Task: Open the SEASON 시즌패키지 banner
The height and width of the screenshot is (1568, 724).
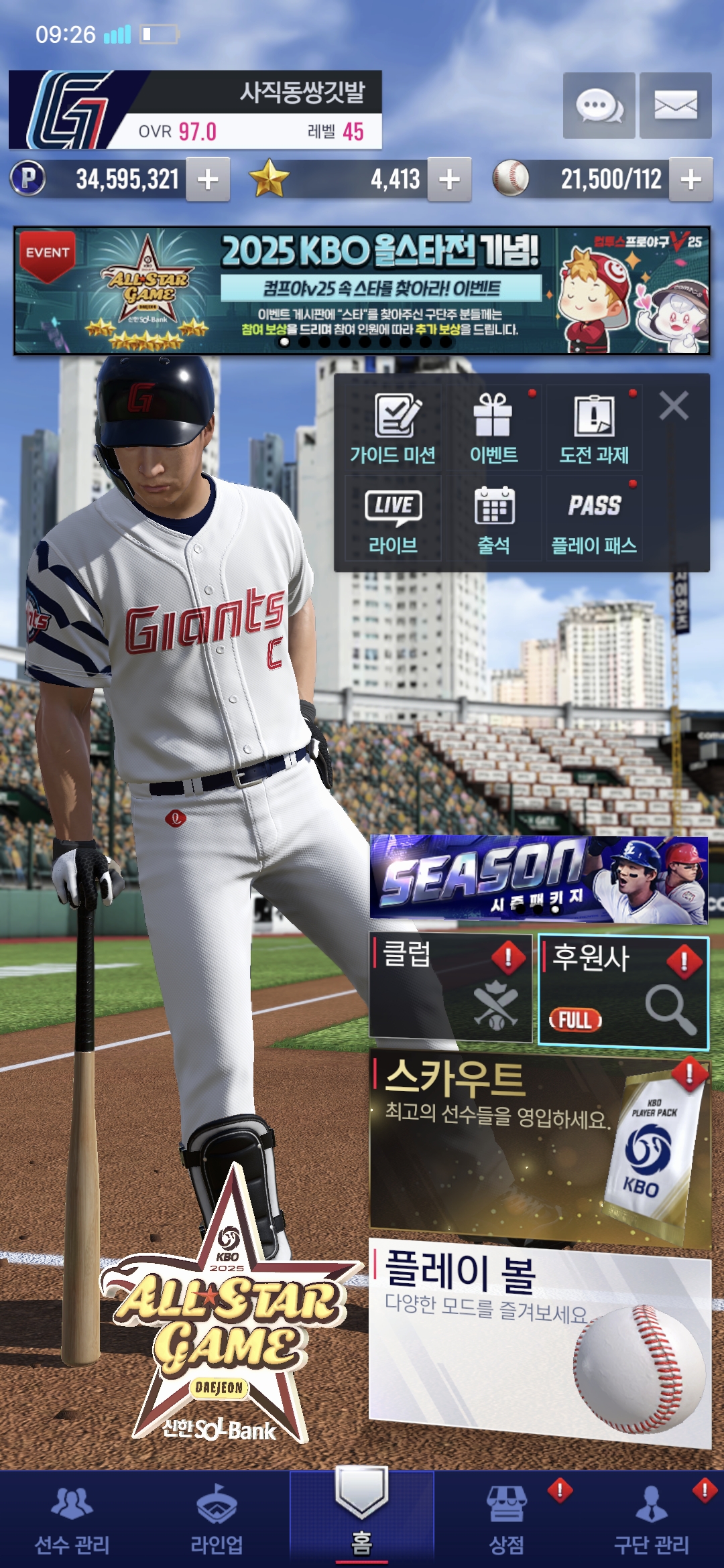Action: [x=538, y=879]
